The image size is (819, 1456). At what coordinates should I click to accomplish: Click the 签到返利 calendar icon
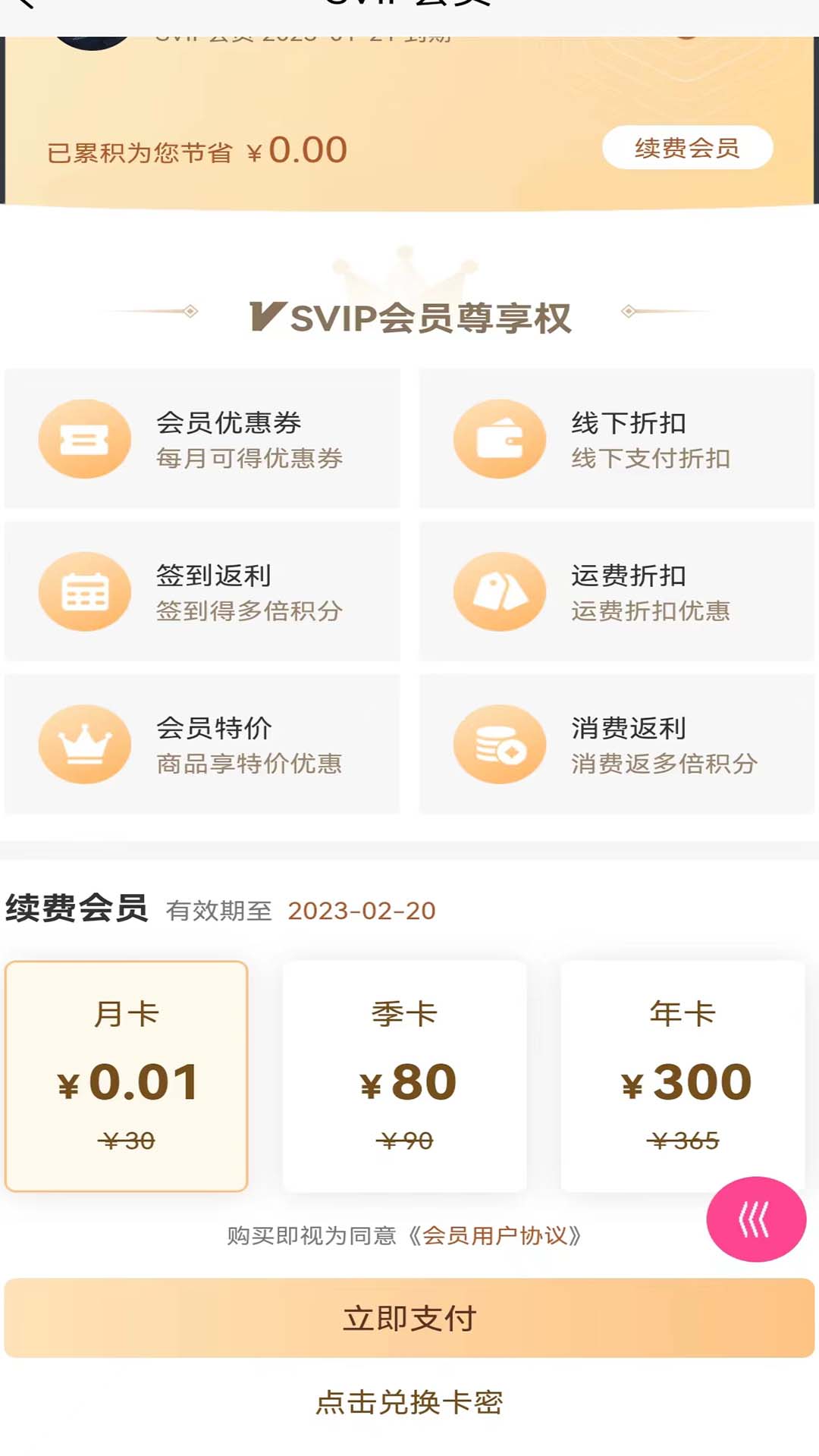coord(85,591)
